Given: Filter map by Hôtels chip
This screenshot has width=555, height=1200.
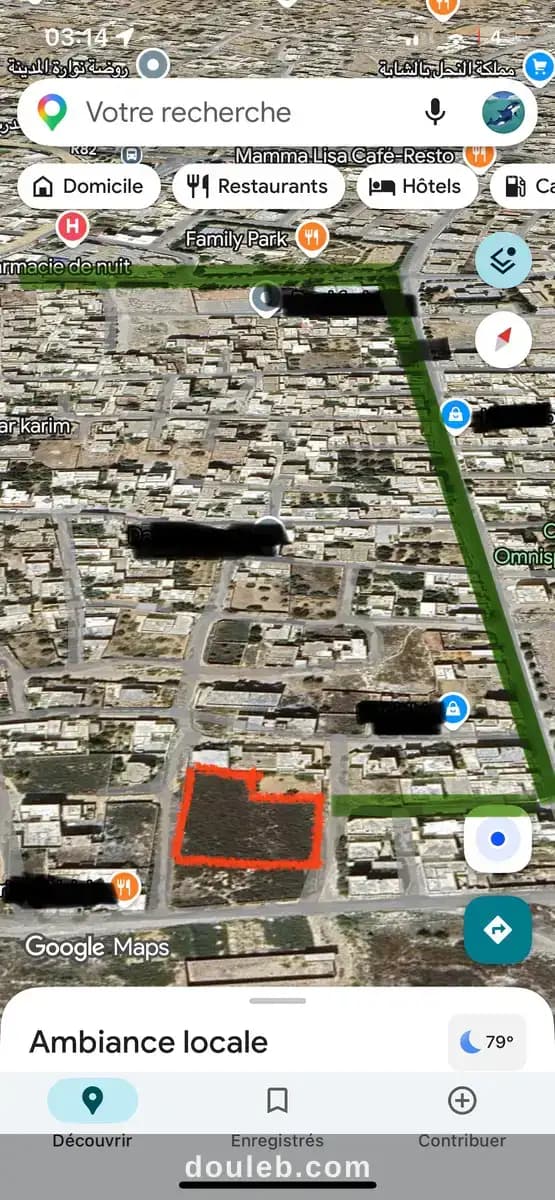Looking at the screenshot, I should [x=416, y=186].
